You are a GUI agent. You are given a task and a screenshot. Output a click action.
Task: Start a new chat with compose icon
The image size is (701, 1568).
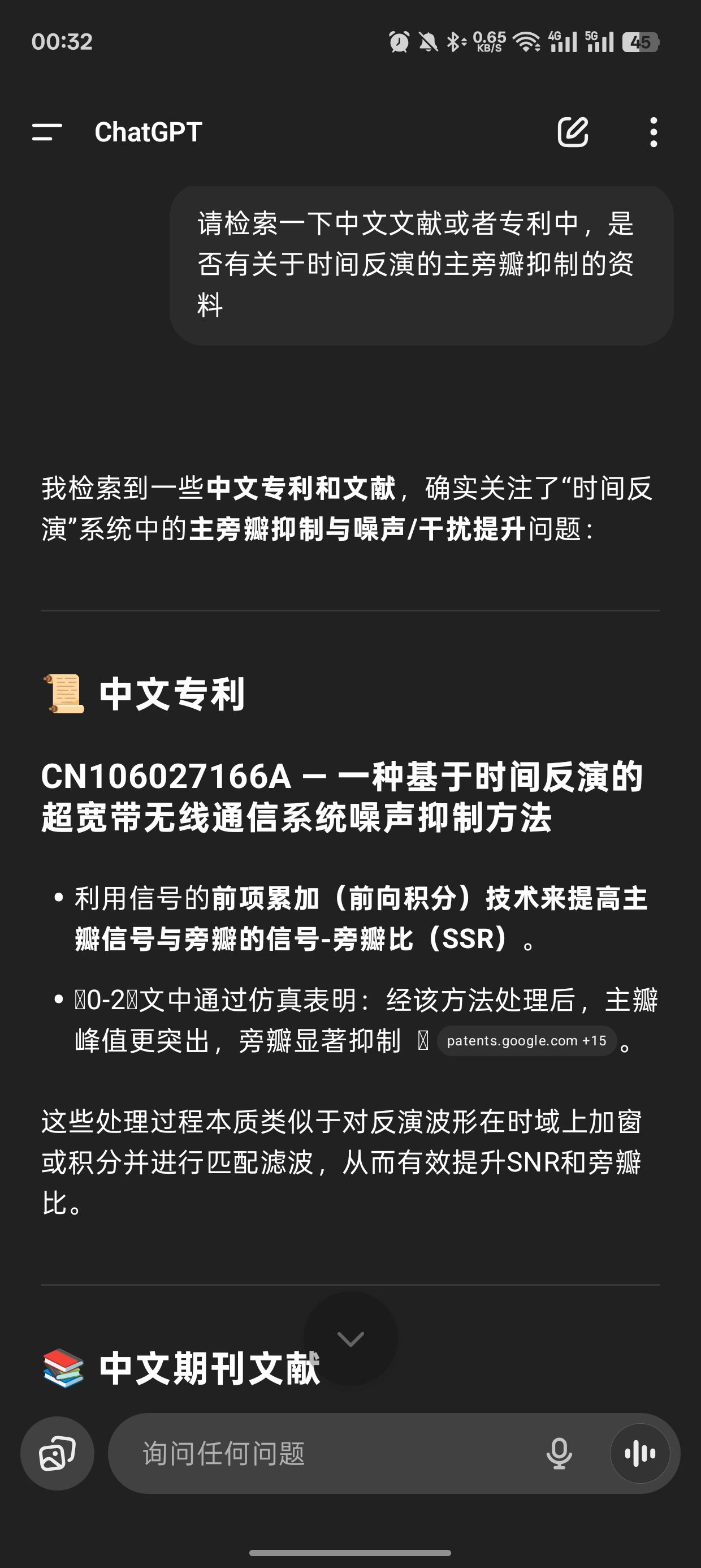573,132
